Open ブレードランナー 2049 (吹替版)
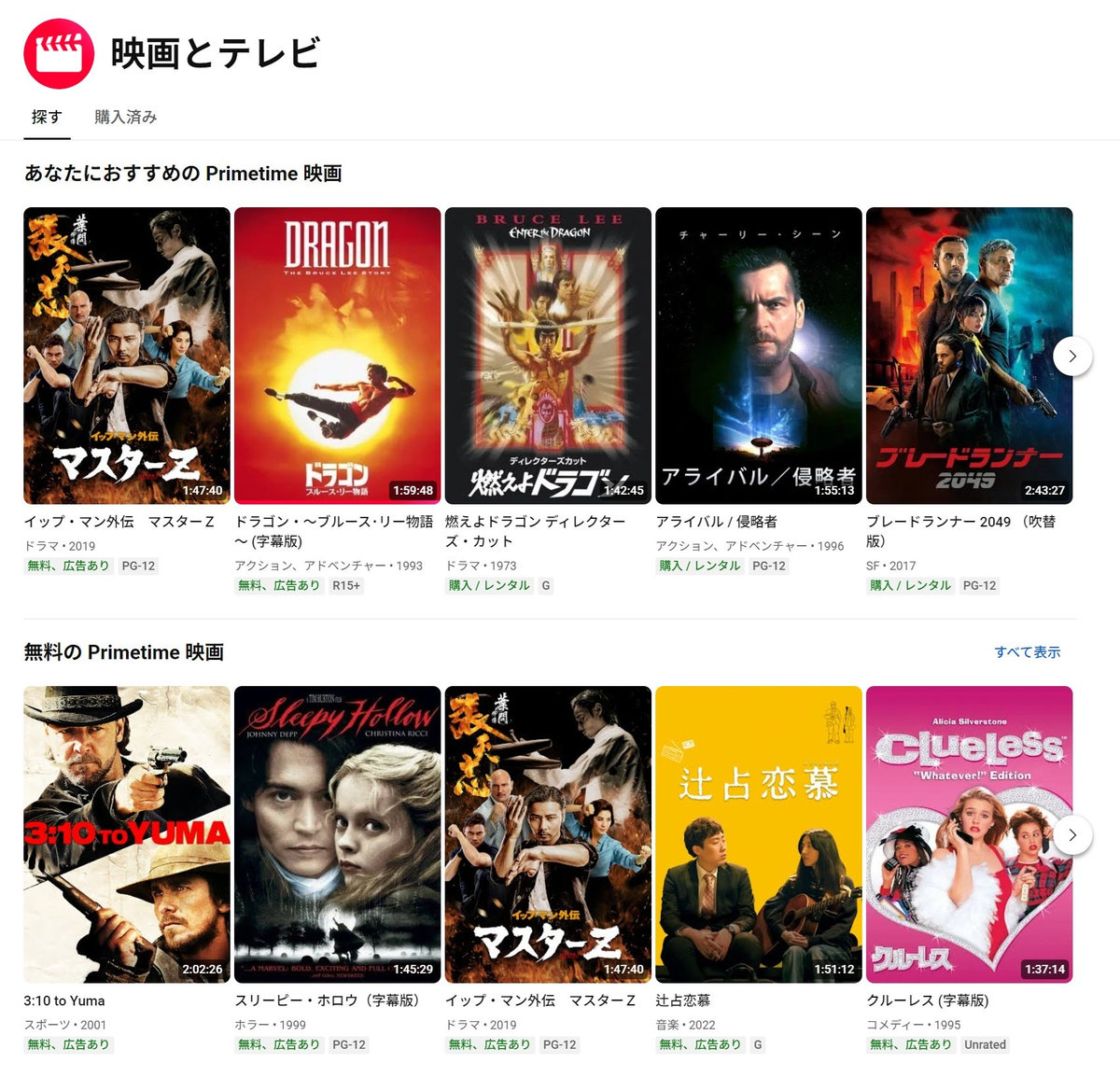The image size is (1120, 1077). [969, 356]
